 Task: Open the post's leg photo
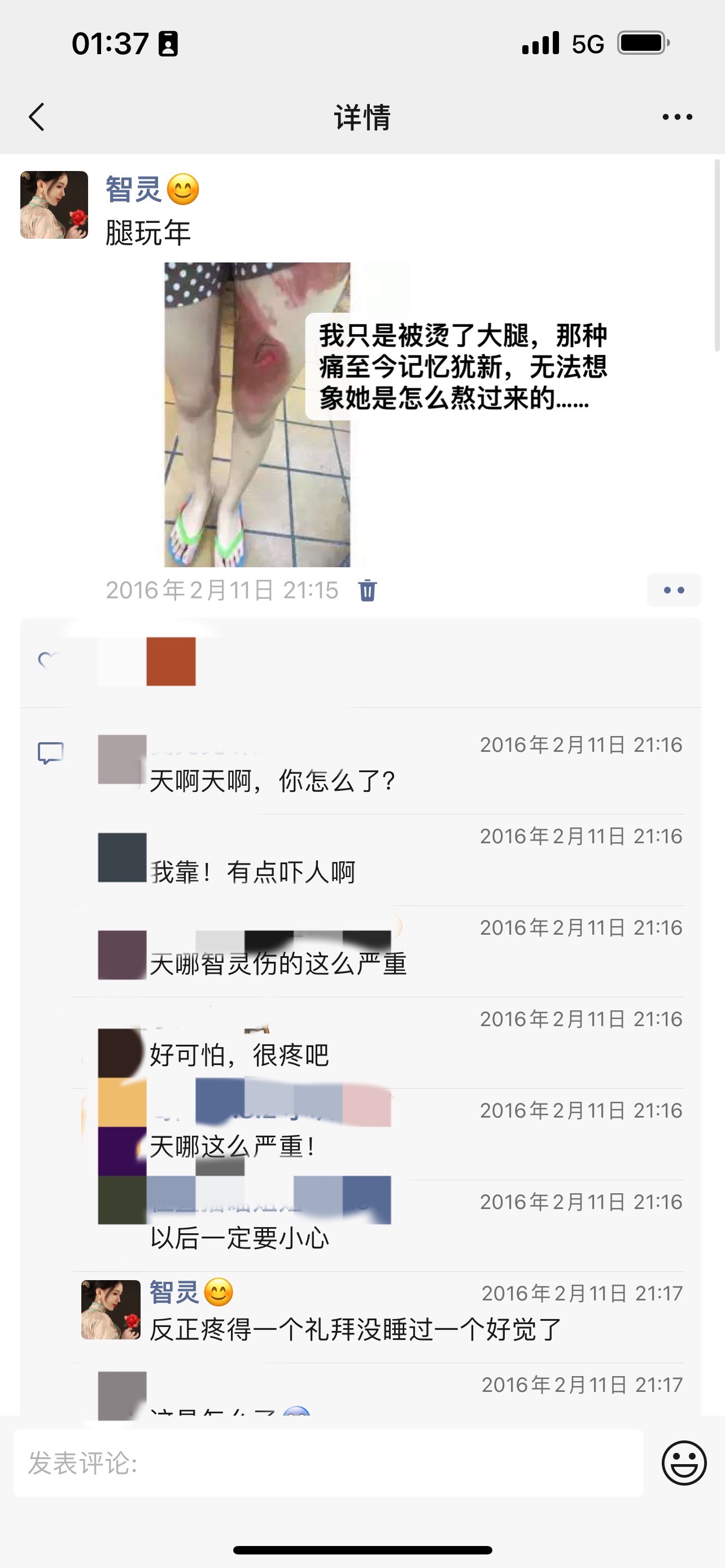point(257,414)
